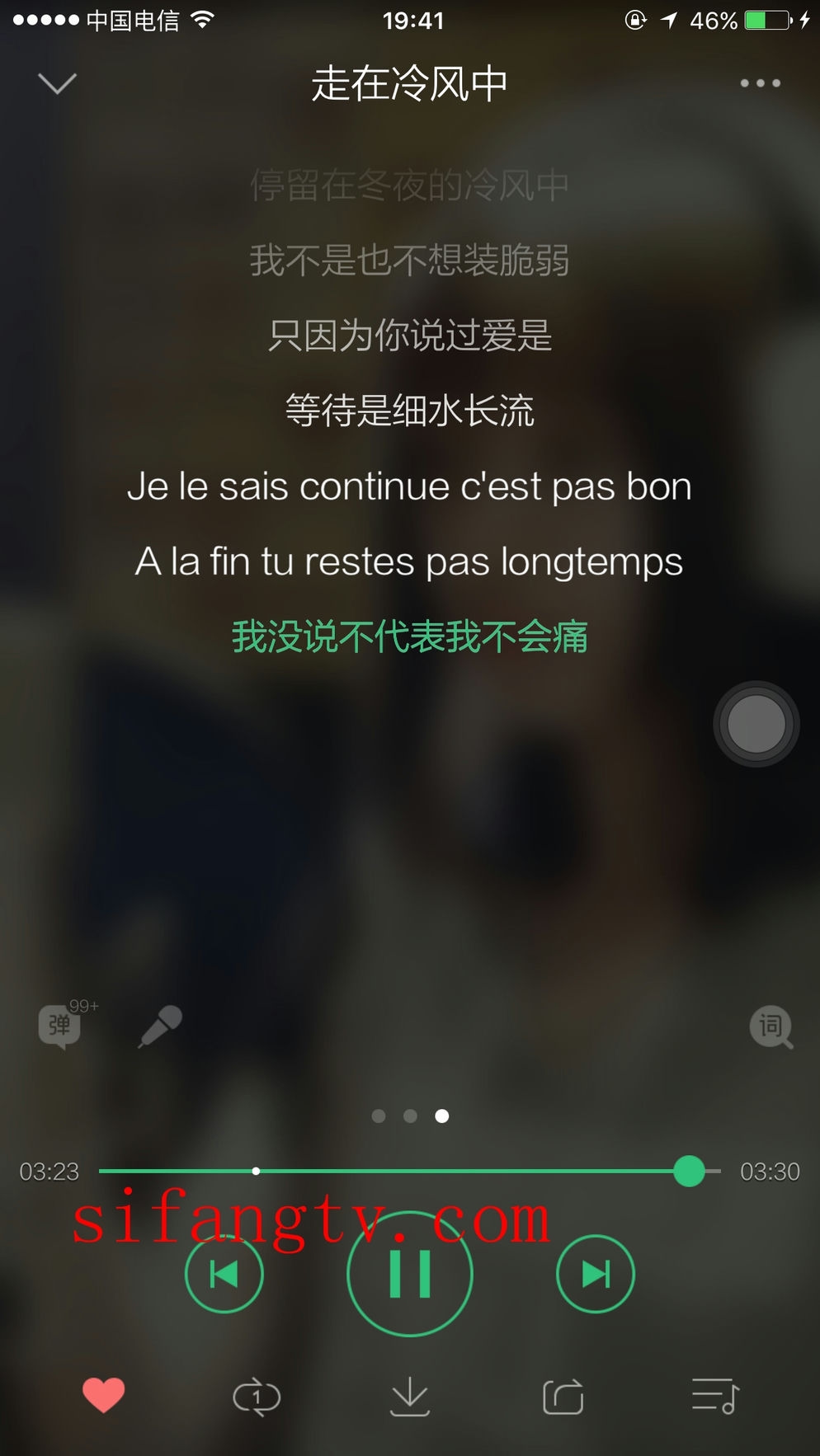The height and width of the screenshot is (1456, 820).
Task: Open the play queue list
Action: [x=715, y=1397]
